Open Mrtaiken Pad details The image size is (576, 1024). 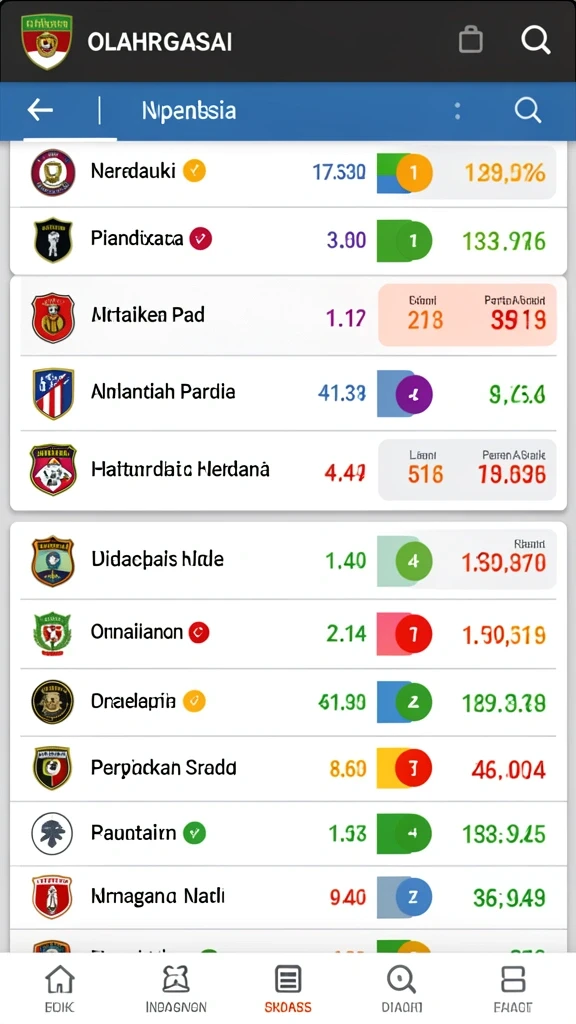pos(288,317)
